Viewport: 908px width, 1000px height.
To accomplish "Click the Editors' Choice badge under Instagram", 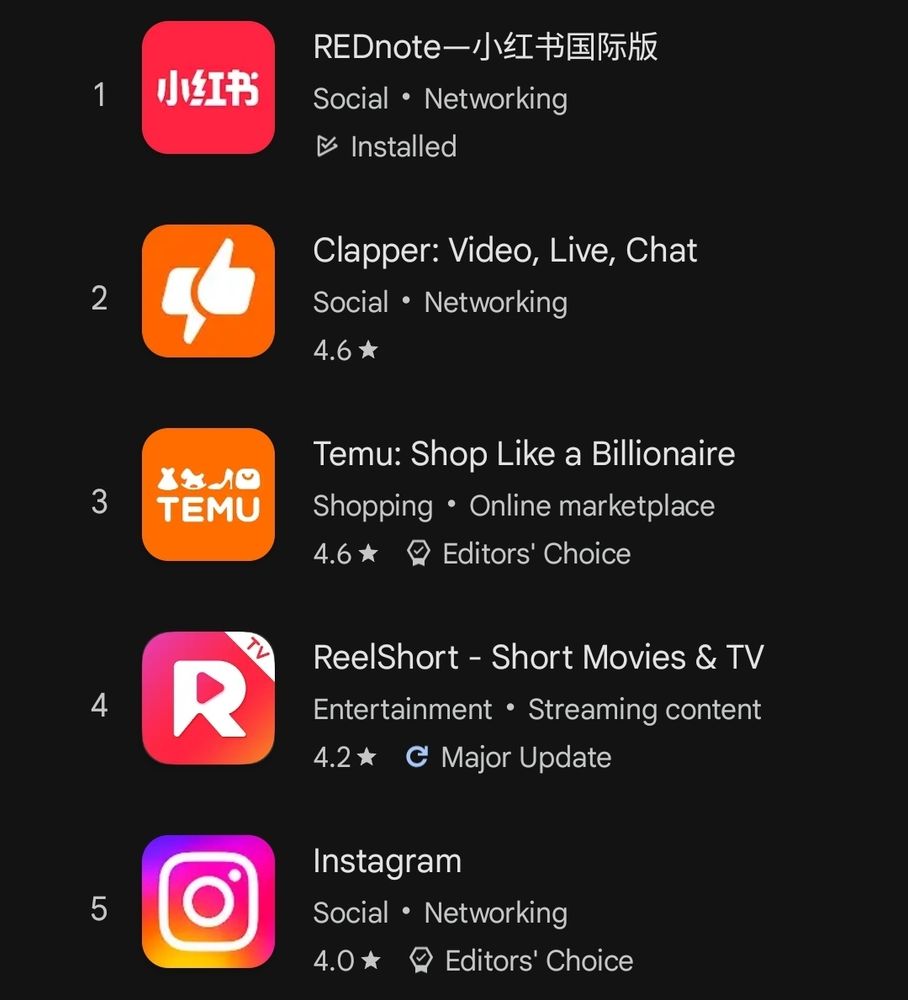I will pos(419,959).
